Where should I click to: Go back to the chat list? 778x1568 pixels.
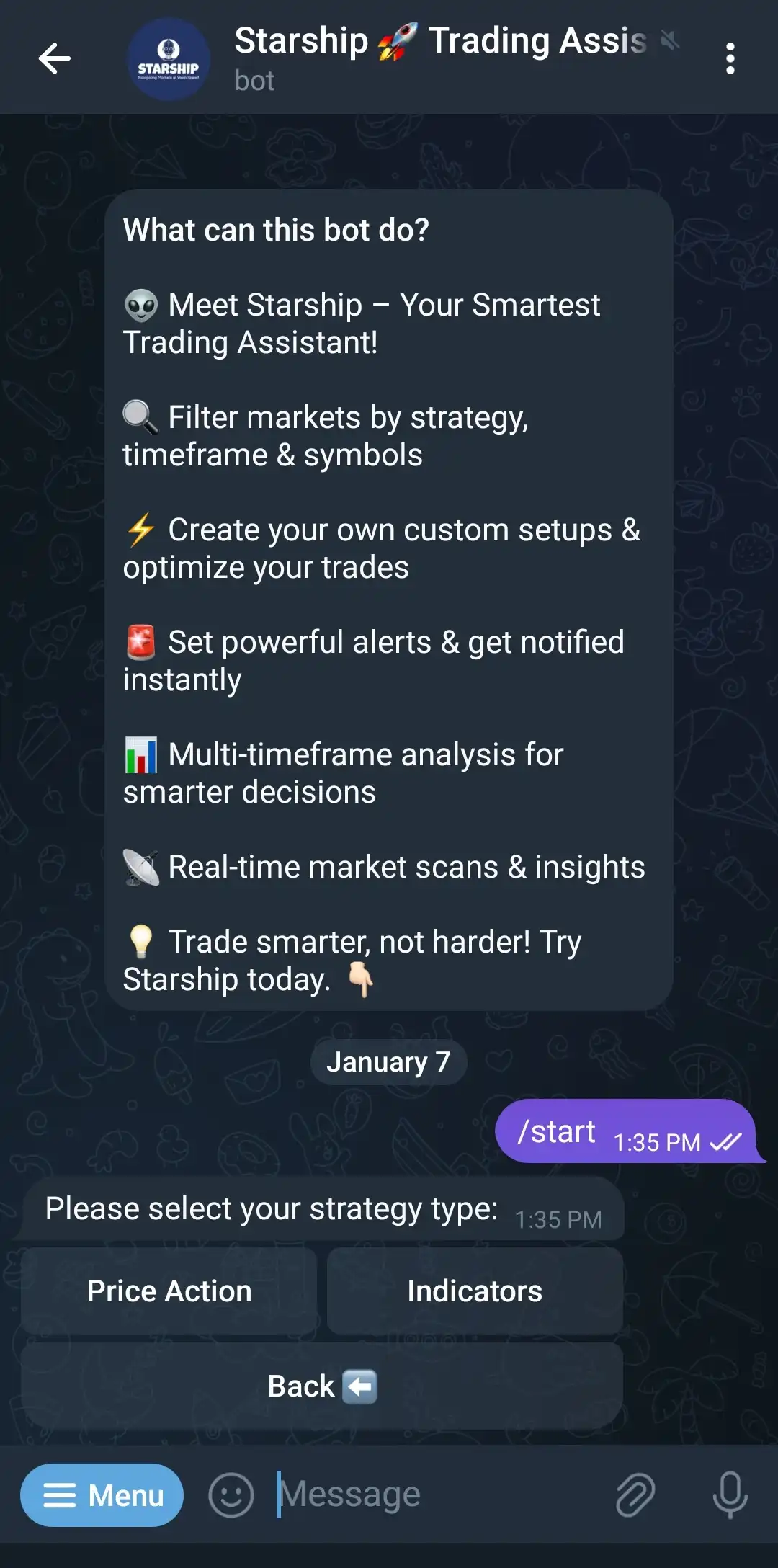pos(55,58)
